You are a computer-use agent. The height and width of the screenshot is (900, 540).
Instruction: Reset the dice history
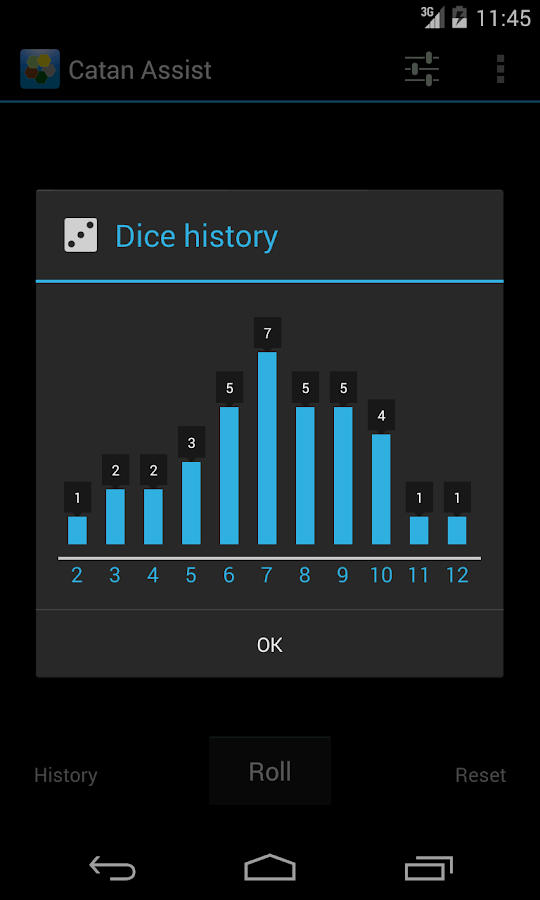(x=481, y=775)
